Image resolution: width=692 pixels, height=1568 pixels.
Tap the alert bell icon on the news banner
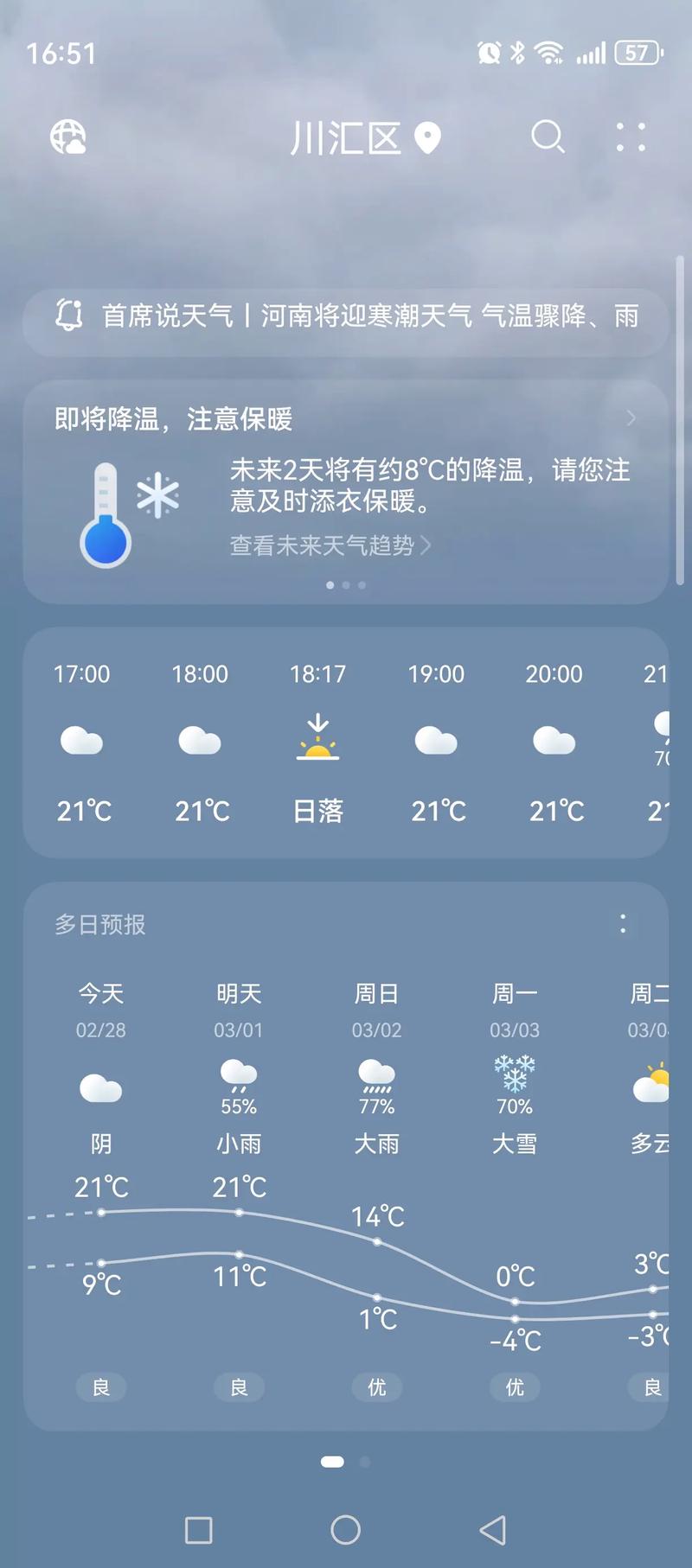point(69,316)
